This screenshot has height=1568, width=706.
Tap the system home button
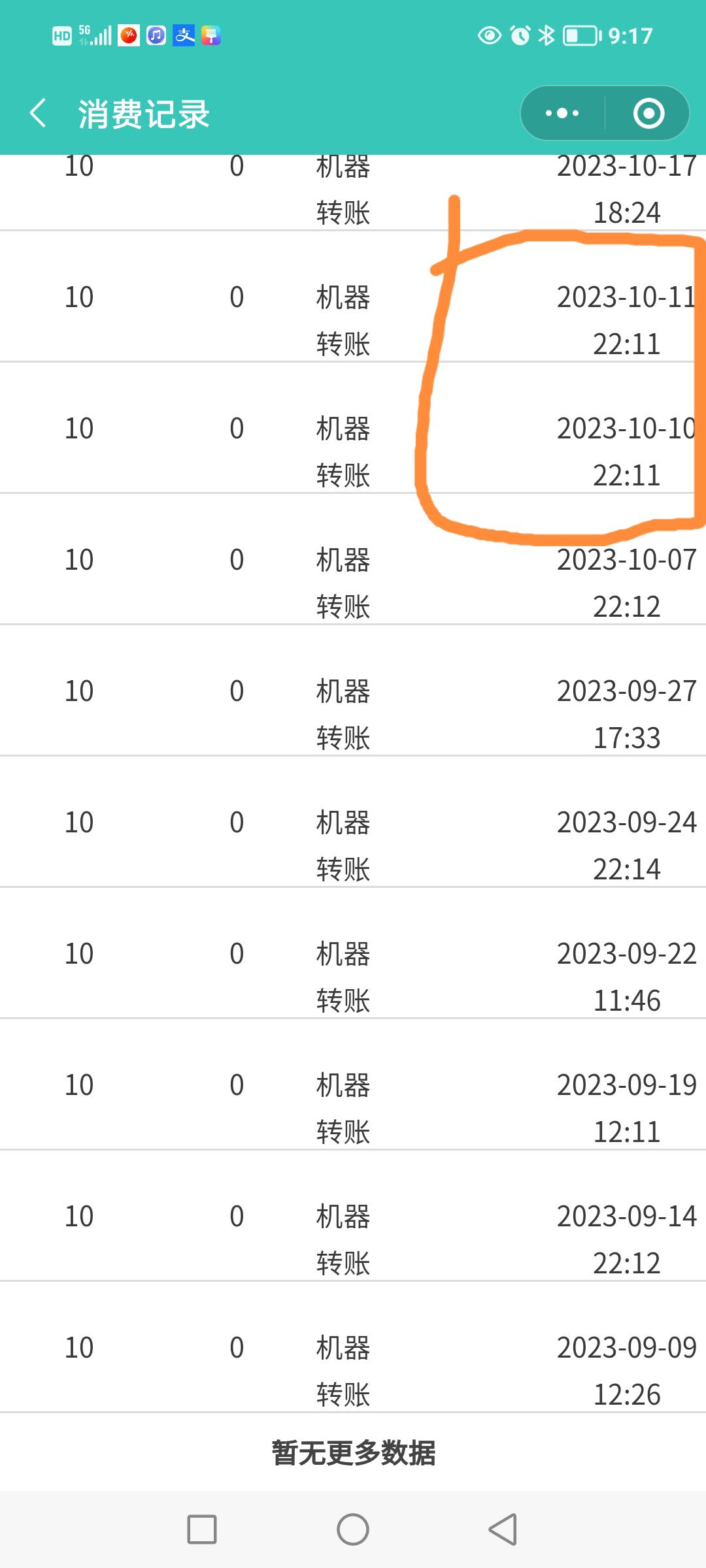(x=353, y=1529)
